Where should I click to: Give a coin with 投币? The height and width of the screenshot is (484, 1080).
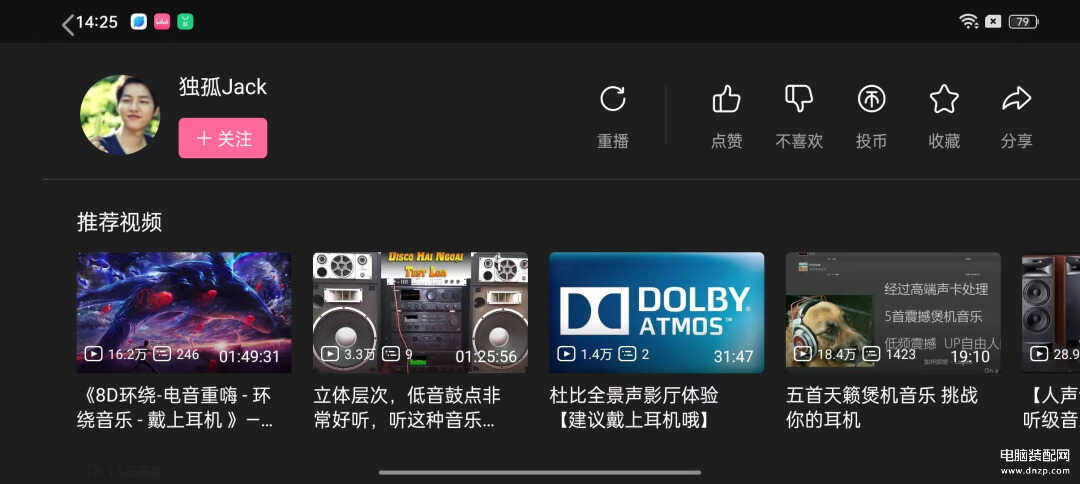[x=872, y=115]
